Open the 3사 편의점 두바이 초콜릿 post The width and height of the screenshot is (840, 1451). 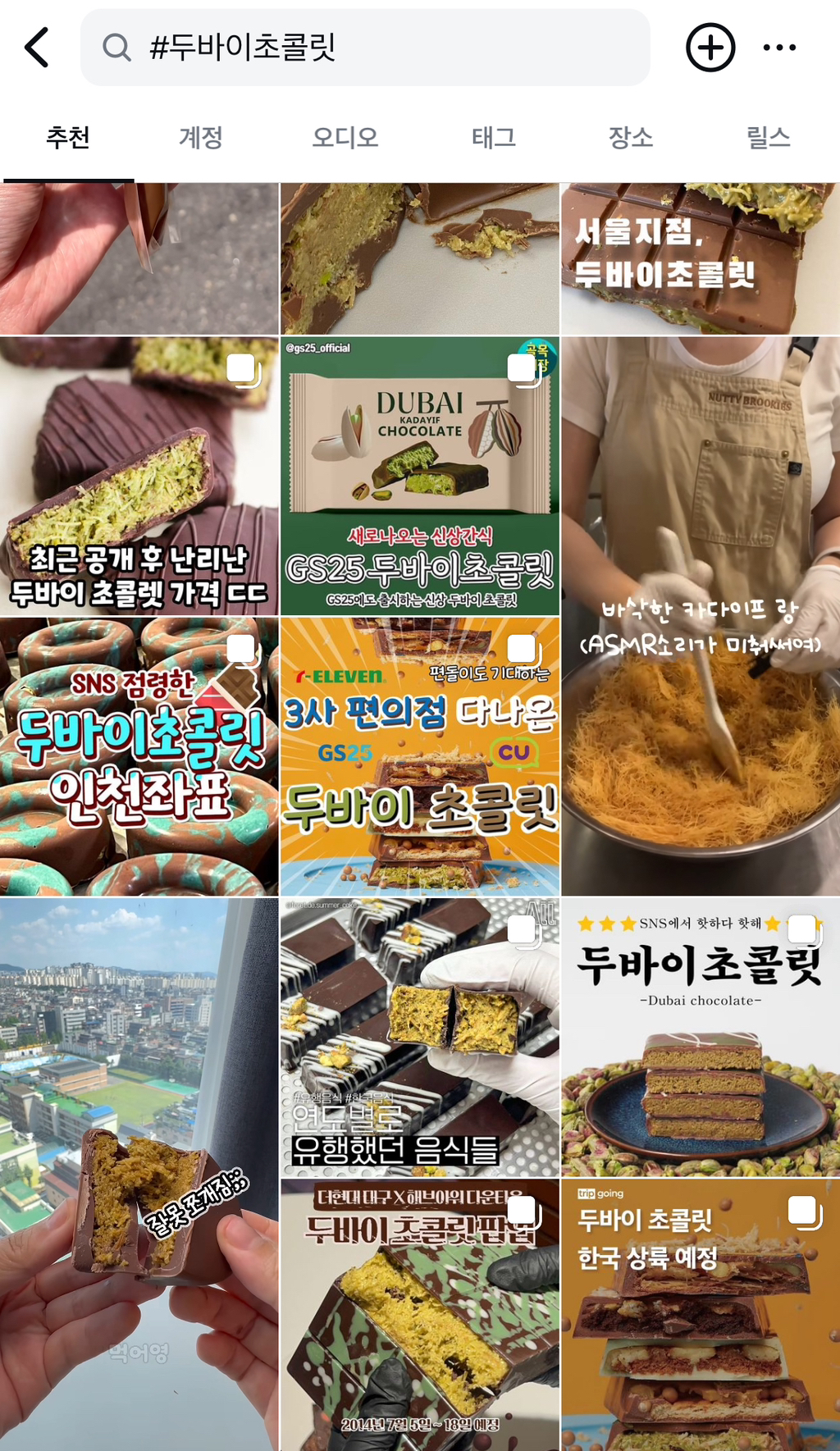pyautogui.click(x=420, y=756)
